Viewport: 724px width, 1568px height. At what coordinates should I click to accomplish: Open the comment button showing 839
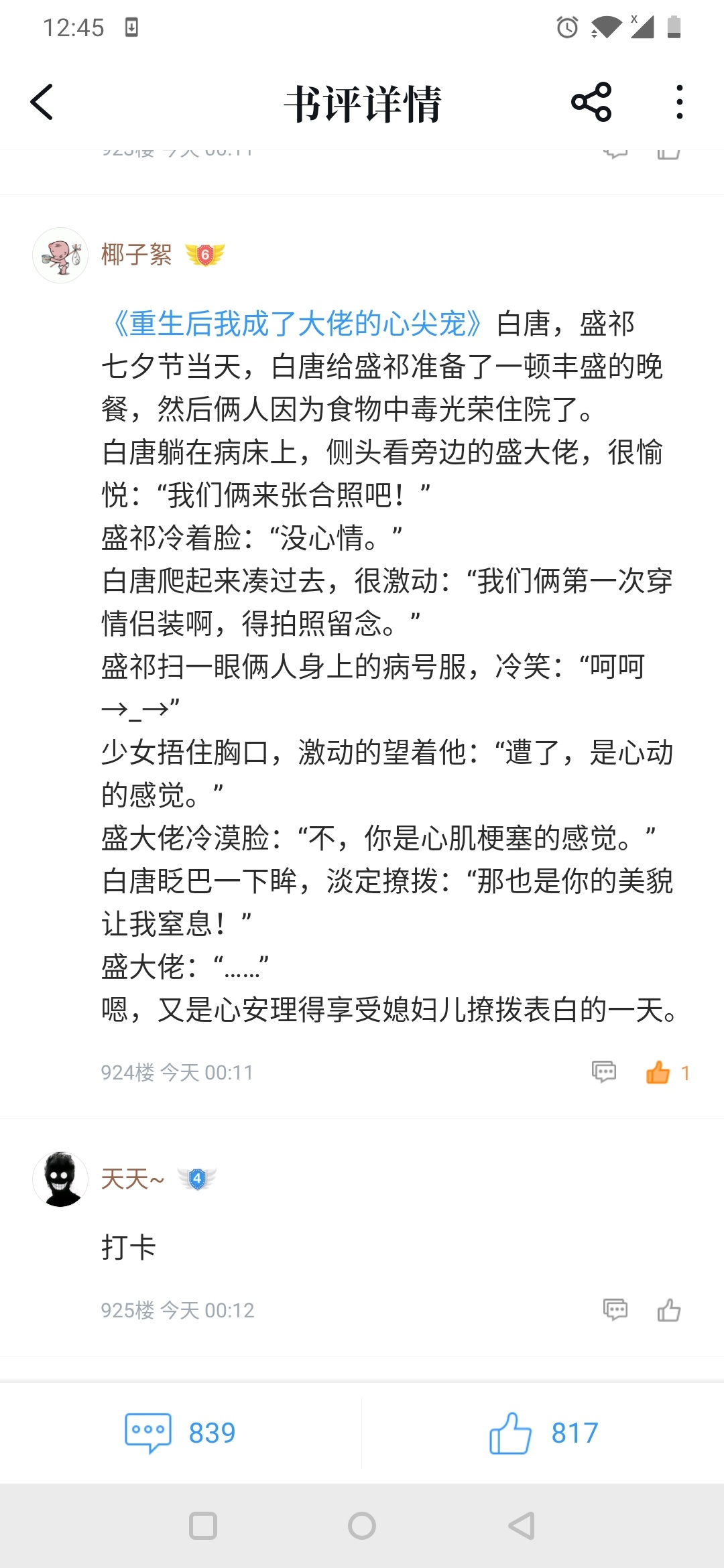click(180, 1433)
